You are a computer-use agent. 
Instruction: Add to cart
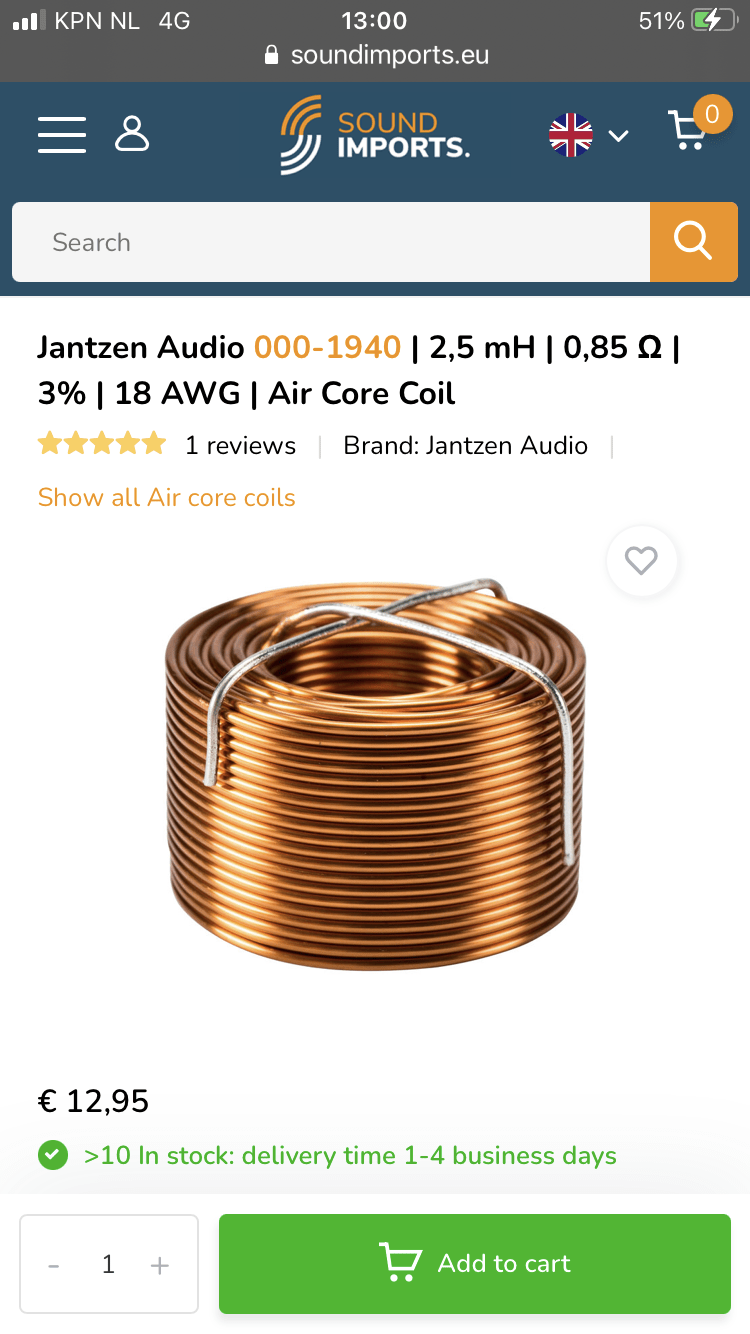click(x=475, y=1263)
